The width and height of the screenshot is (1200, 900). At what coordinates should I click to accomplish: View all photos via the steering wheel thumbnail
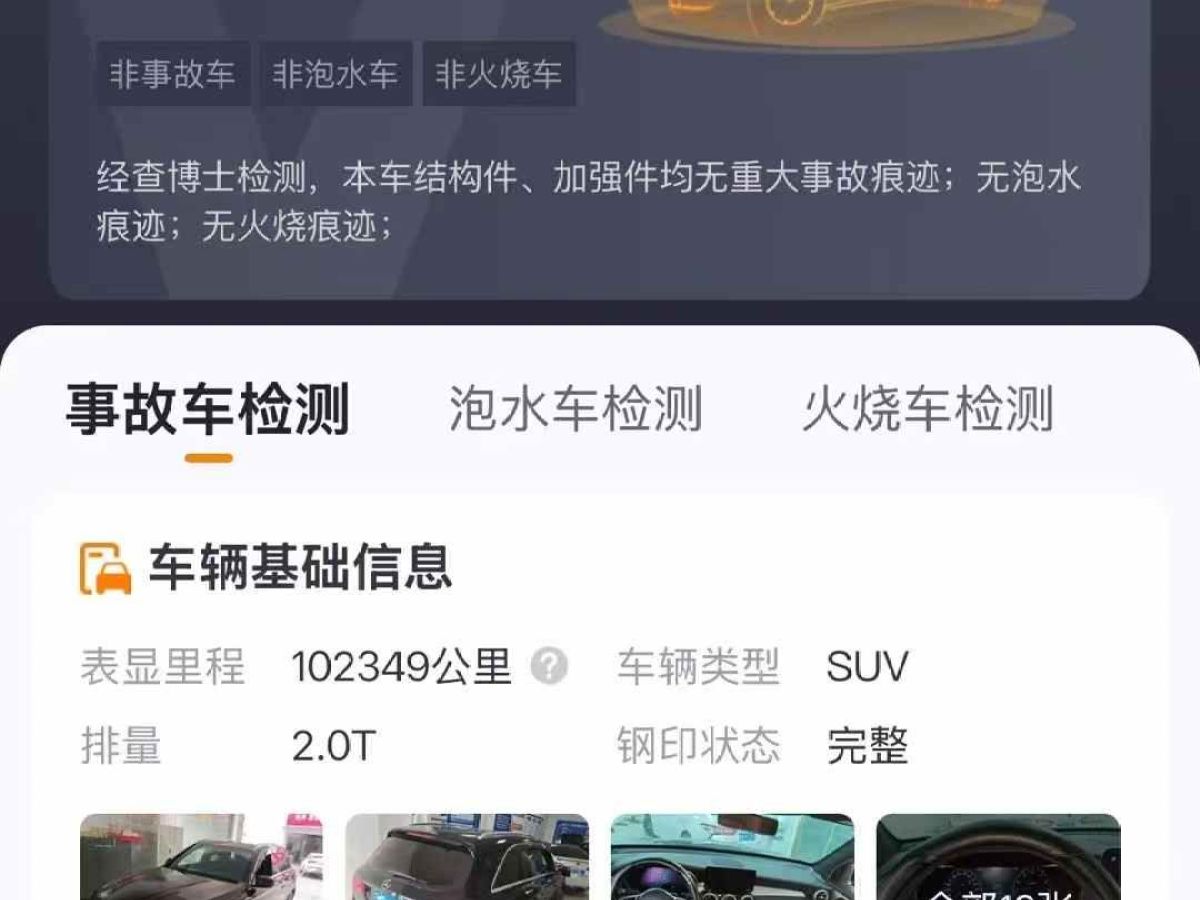tap(998, 857)
